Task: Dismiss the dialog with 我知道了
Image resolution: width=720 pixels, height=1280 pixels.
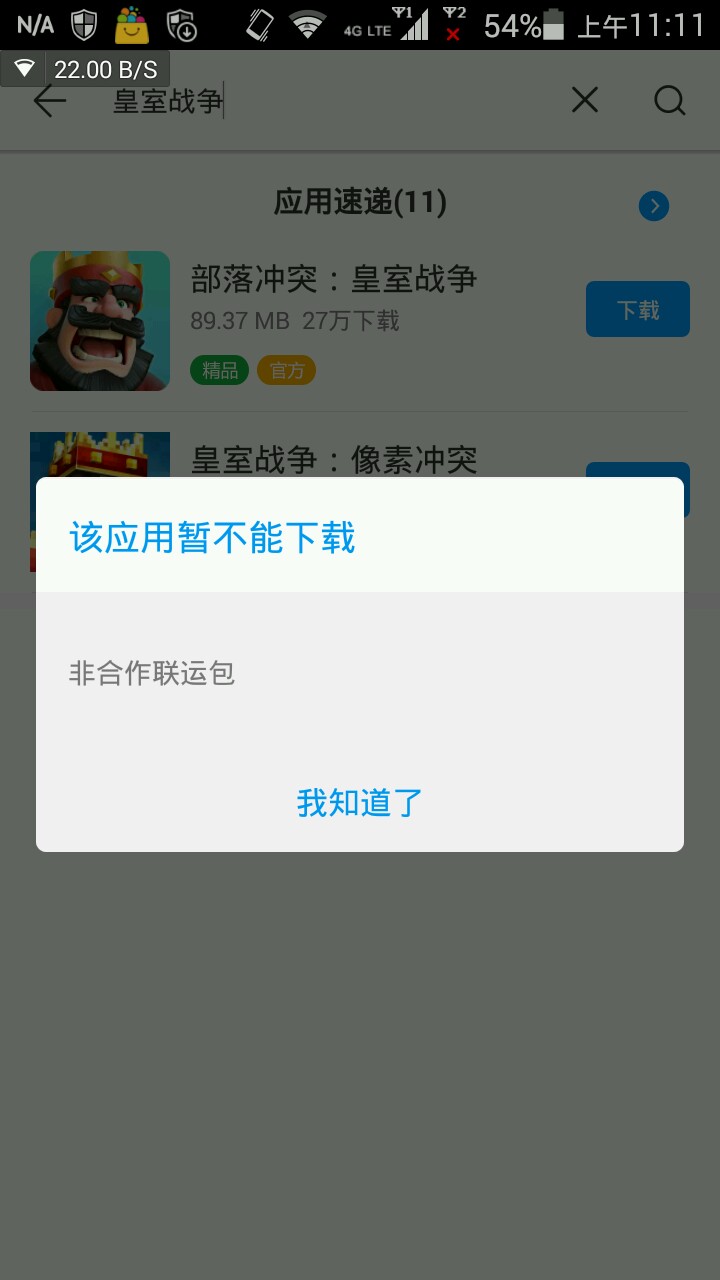Action: click(x=360, y=803)
